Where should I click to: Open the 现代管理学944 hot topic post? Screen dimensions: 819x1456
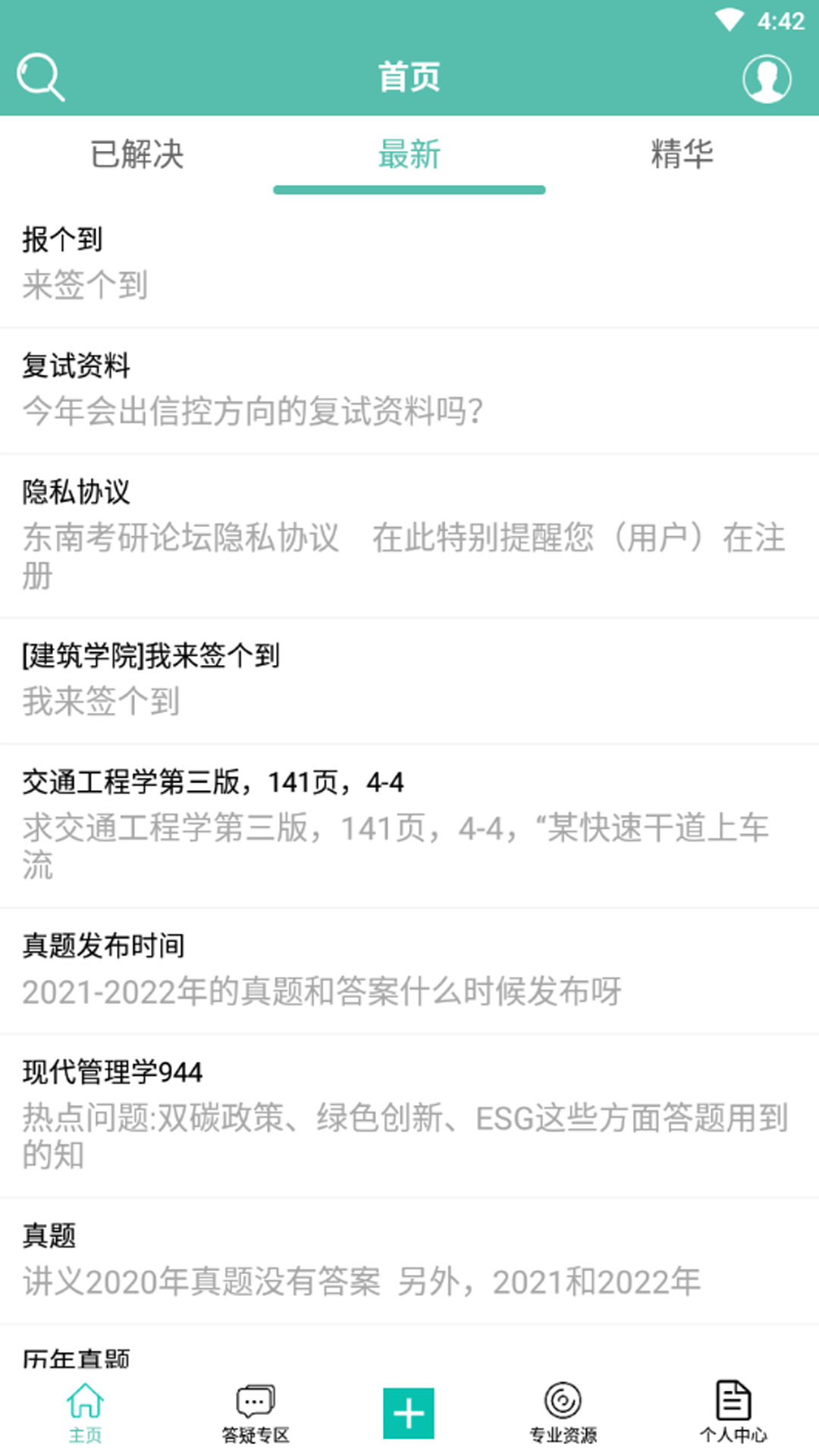[x=409, y=1111]
